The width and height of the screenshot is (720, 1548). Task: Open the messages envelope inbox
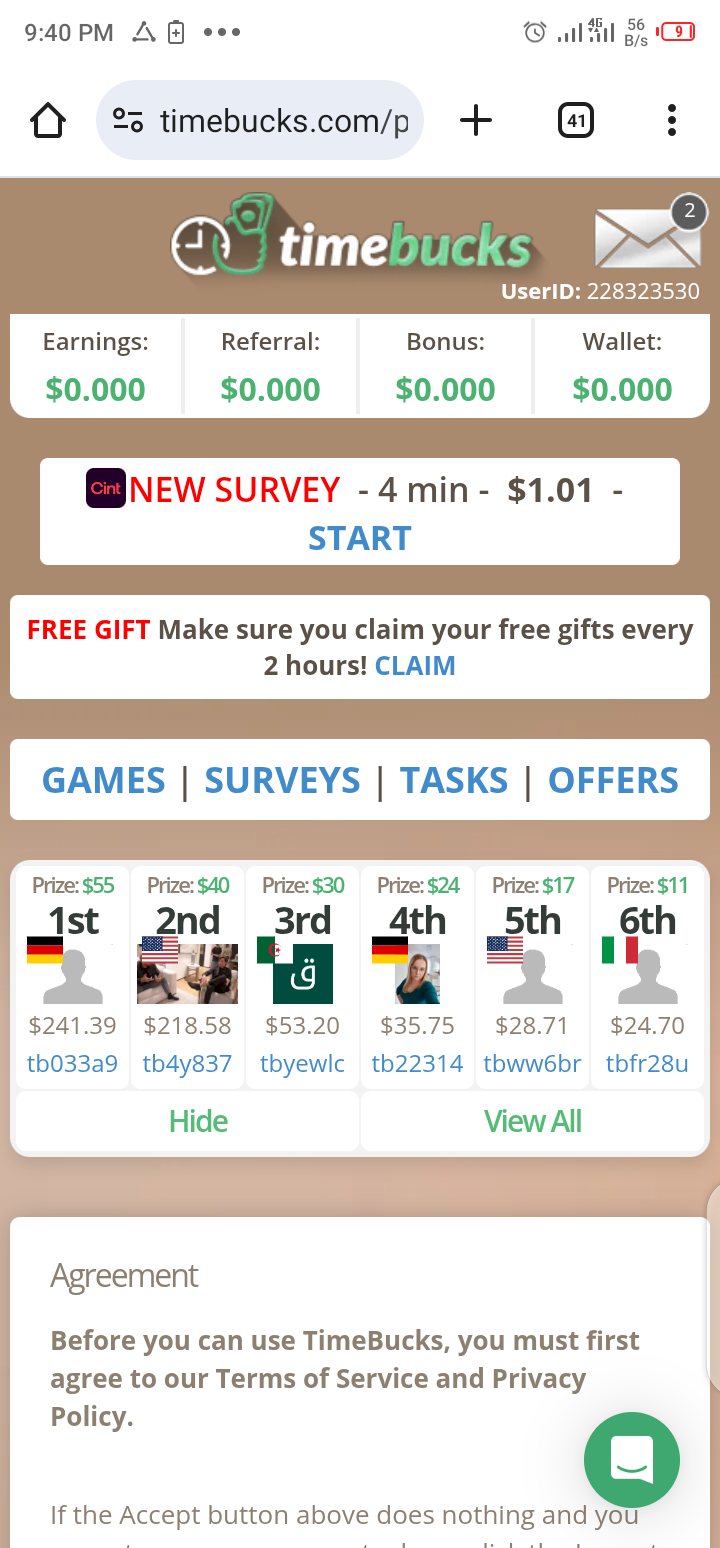click(x=648, y=236)
